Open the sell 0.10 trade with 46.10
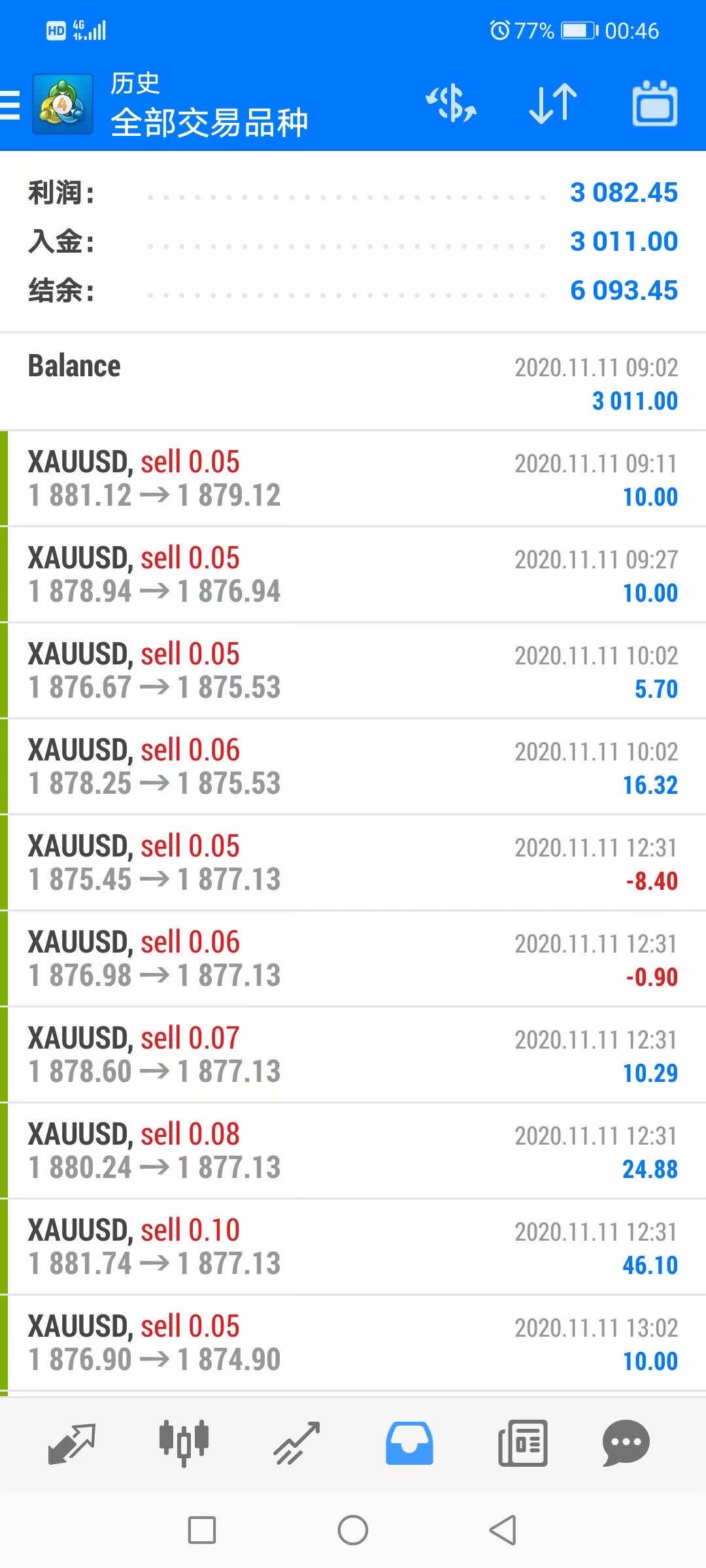The height and width of the screenshot is (1568, 706). [x=353, y=1247]
